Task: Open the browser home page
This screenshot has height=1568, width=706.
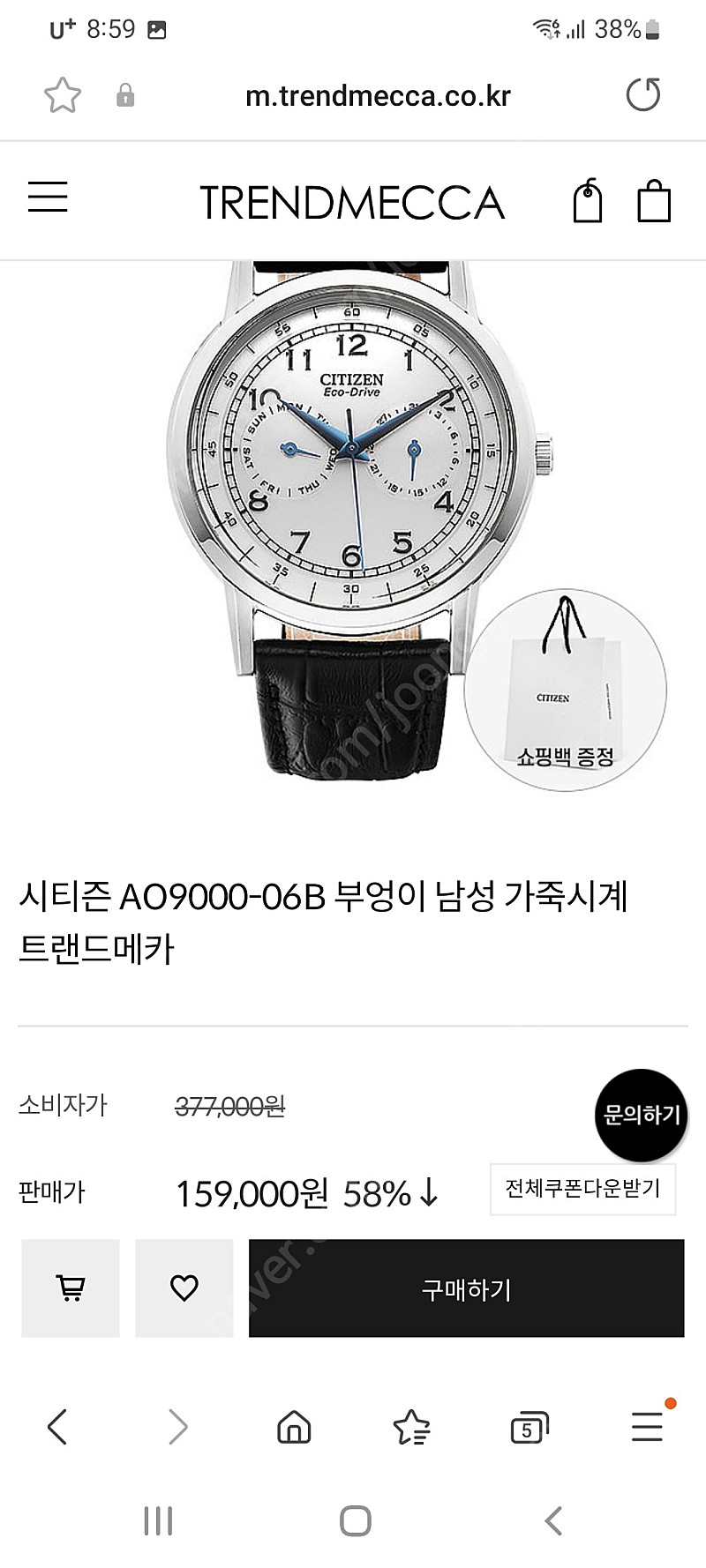Action: tap(294, 1426)
